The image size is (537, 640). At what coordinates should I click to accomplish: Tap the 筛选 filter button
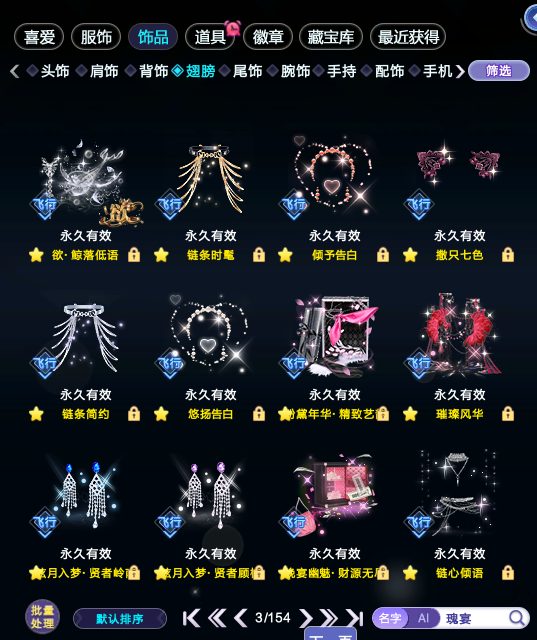coord(499,71)
